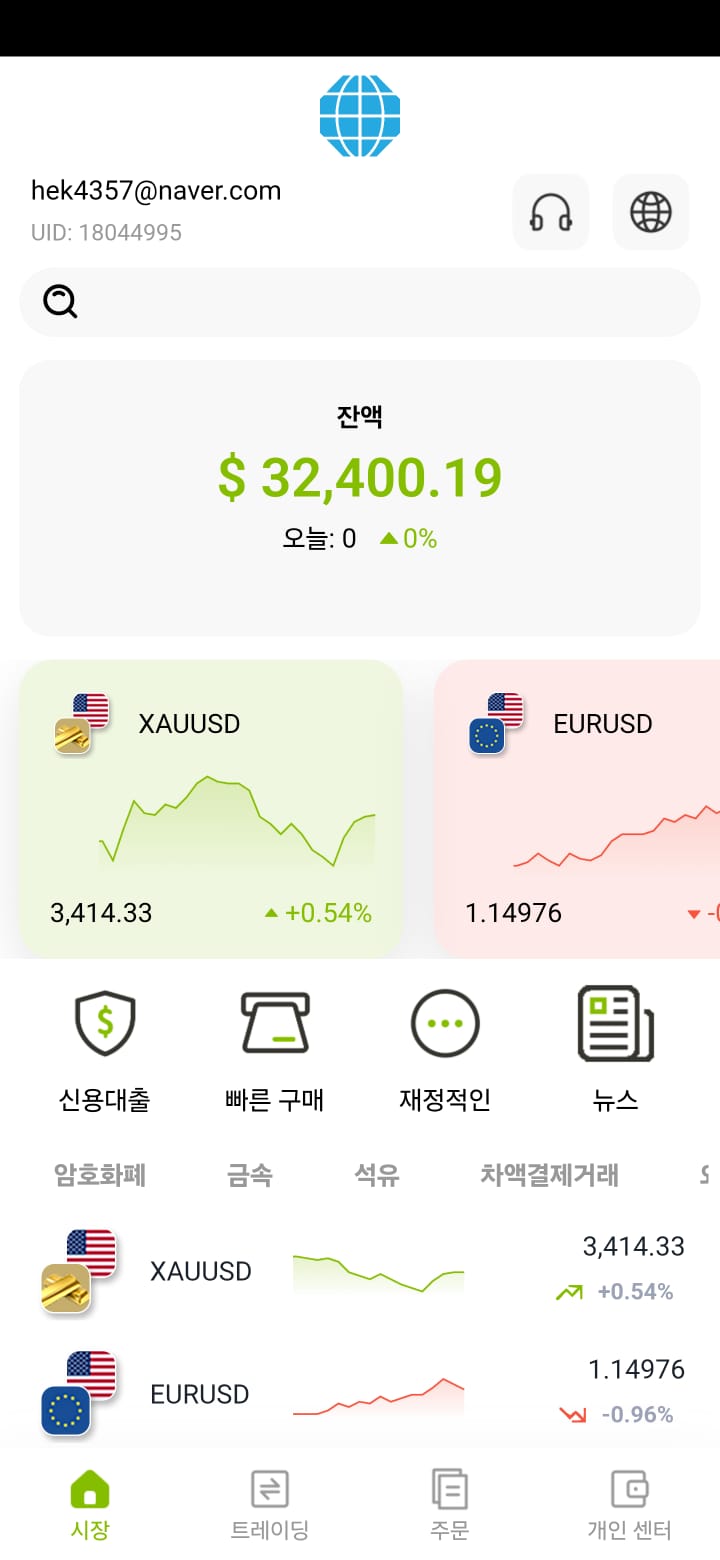Screen dimensions: 720x1560
Task: Go to the 주문 bottom tab
Action: (x=450, y=1505)
